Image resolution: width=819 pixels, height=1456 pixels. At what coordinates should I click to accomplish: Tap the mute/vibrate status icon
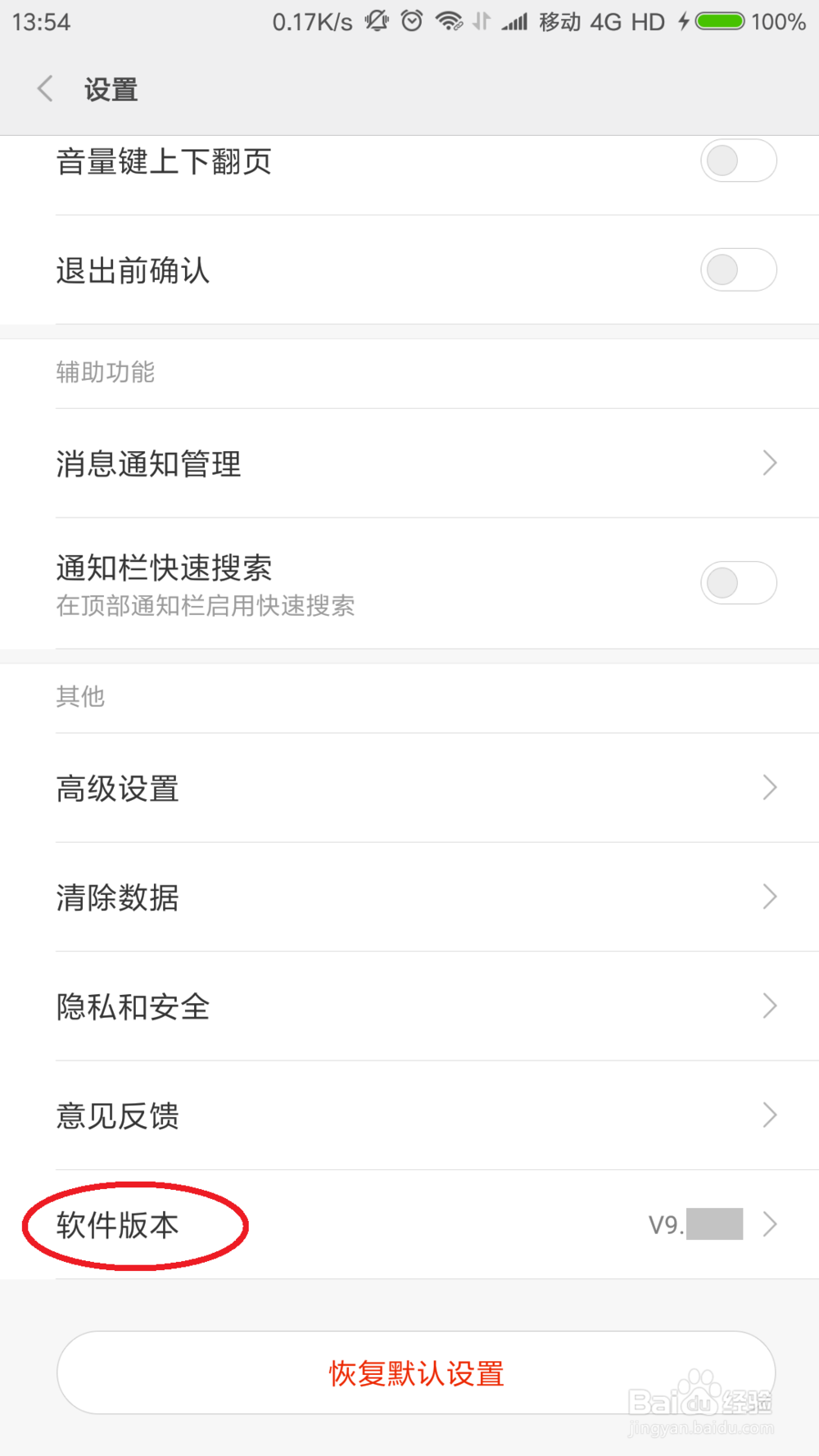click(376, 22)
